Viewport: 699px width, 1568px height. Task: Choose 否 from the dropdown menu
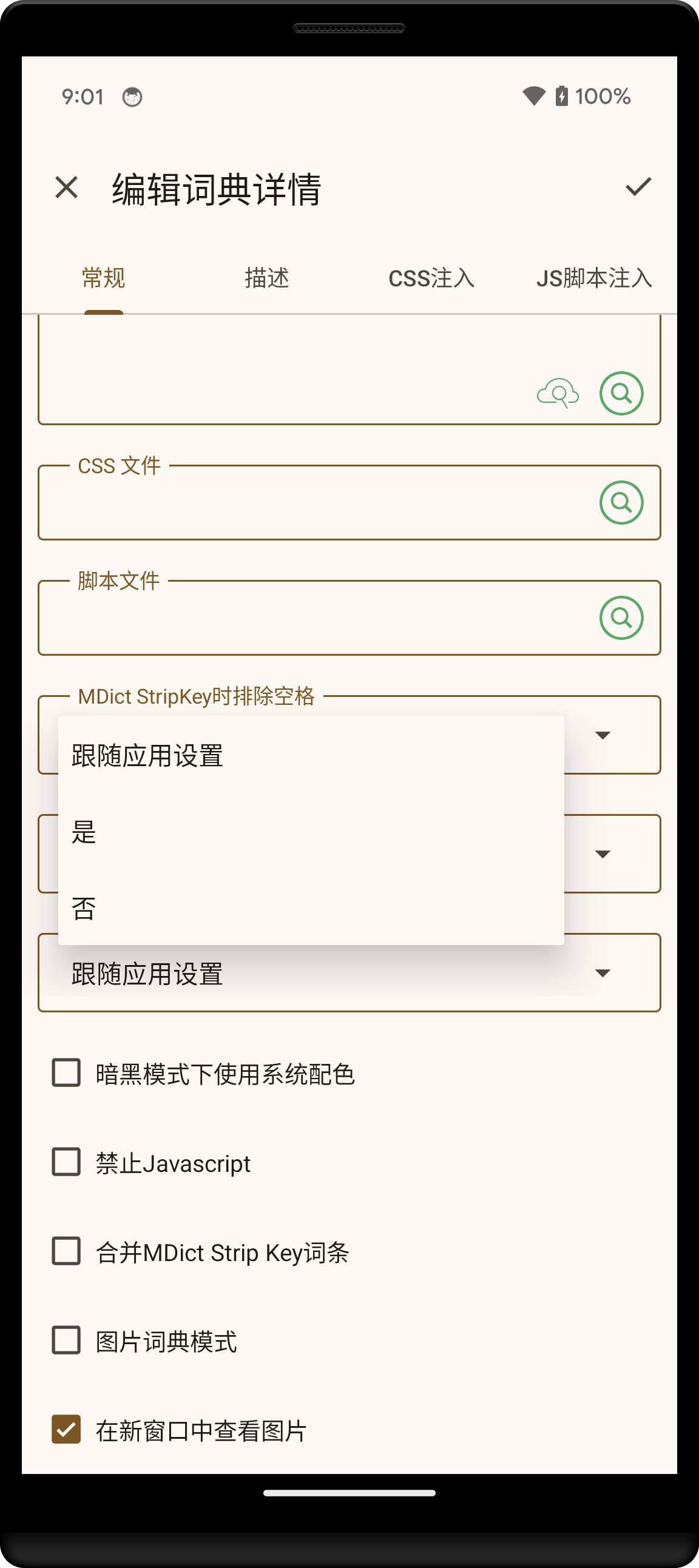[x=311, y=908]
